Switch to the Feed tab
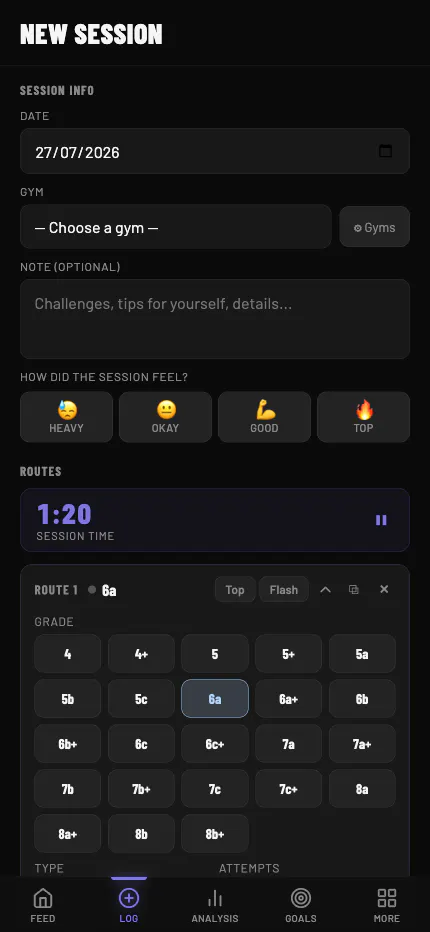Screen dimensions: 430x932 pos(43,905)
